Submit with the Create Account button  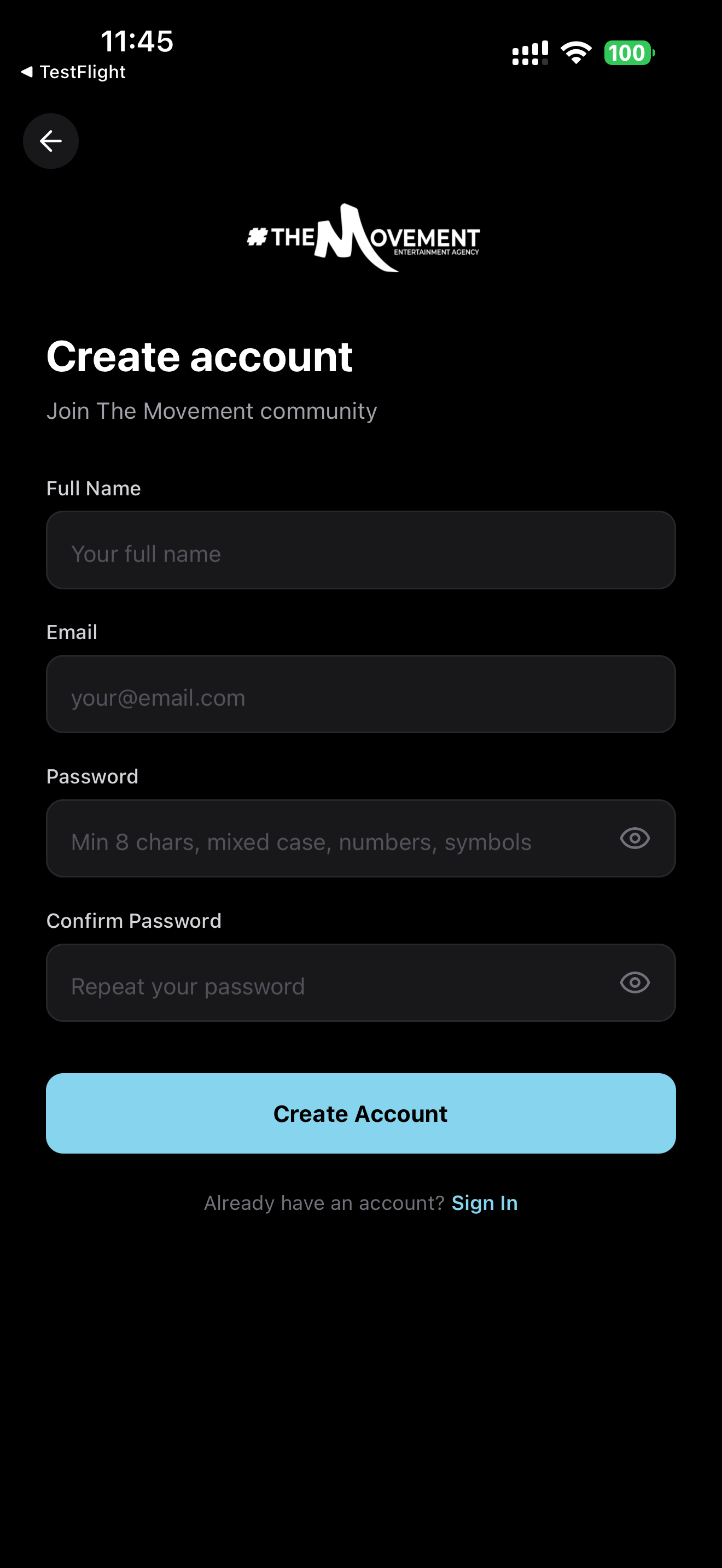point(360,1113)
